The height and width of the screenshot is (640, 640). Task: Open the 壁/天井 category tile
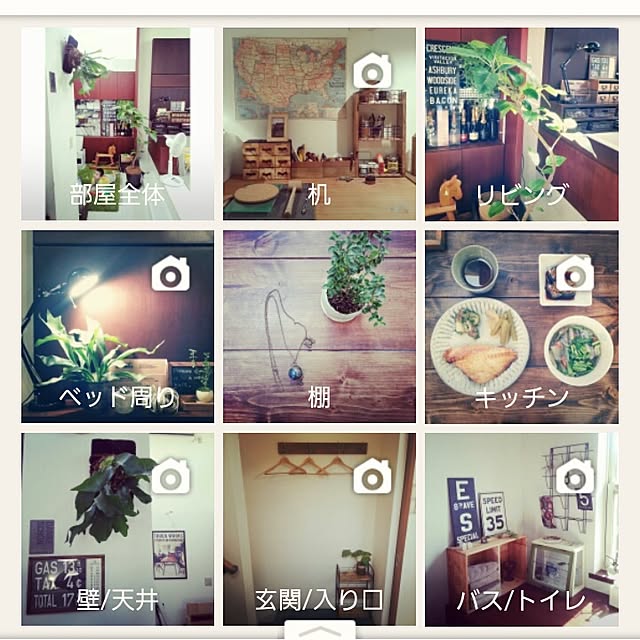[117, 530]
